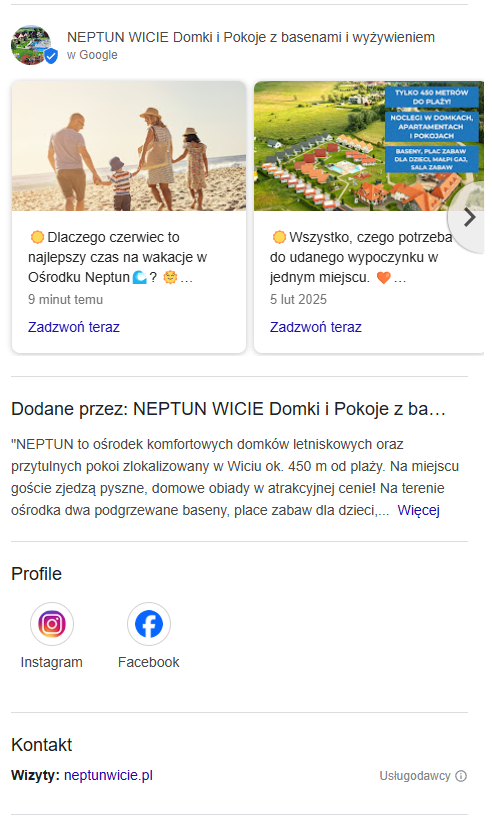This screenshot has height=816, width=492.
Task: Expand the description with "Więcej"
Action: (419, 510)
